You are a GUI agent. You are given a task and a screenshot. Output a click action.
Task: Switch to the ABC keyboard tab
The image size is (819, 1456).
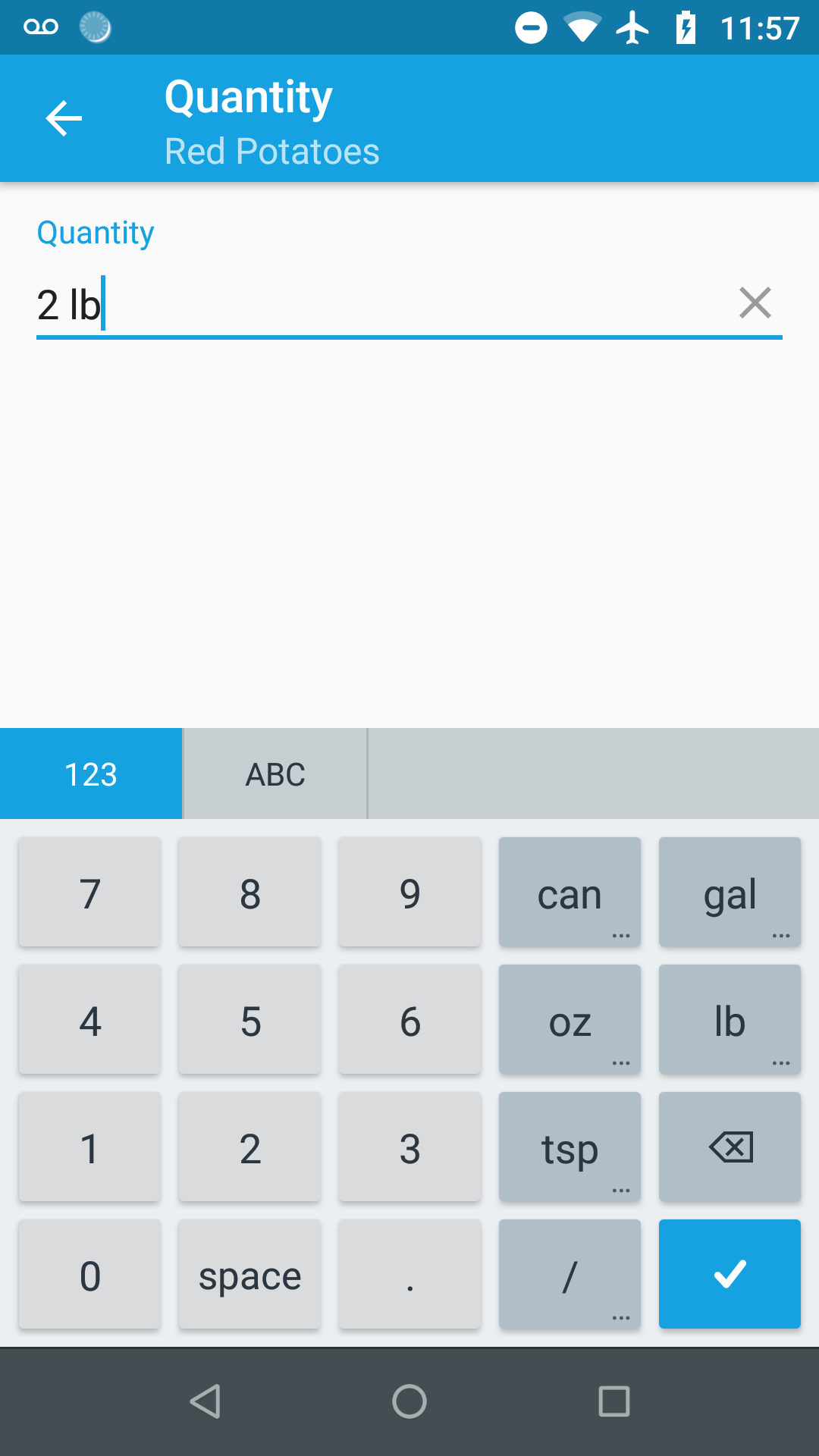click(275, 773)
